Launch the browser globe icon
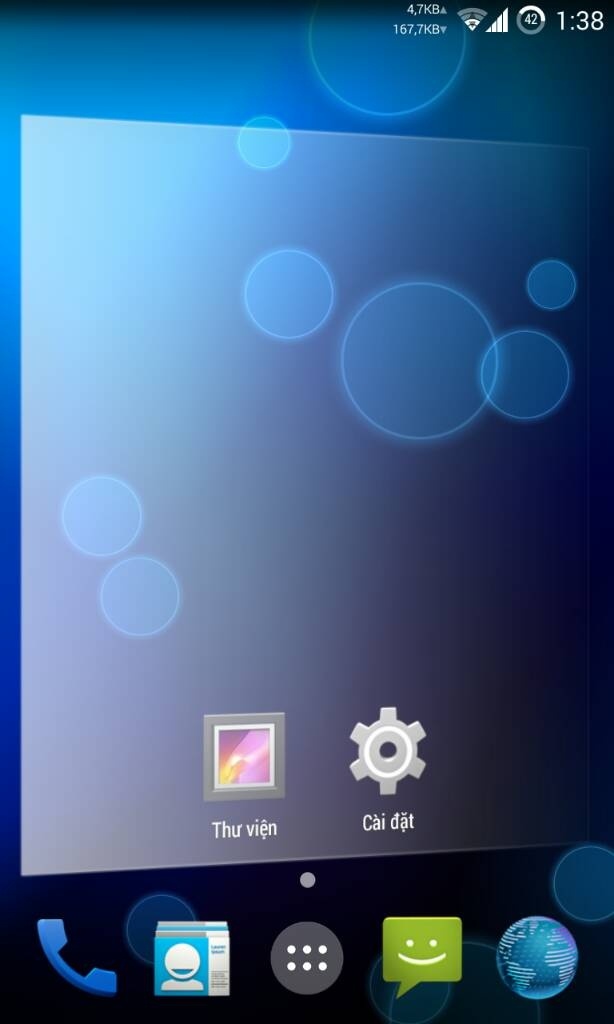The height and width of the screenshot is (1024, 614). (x=537, y=955)
